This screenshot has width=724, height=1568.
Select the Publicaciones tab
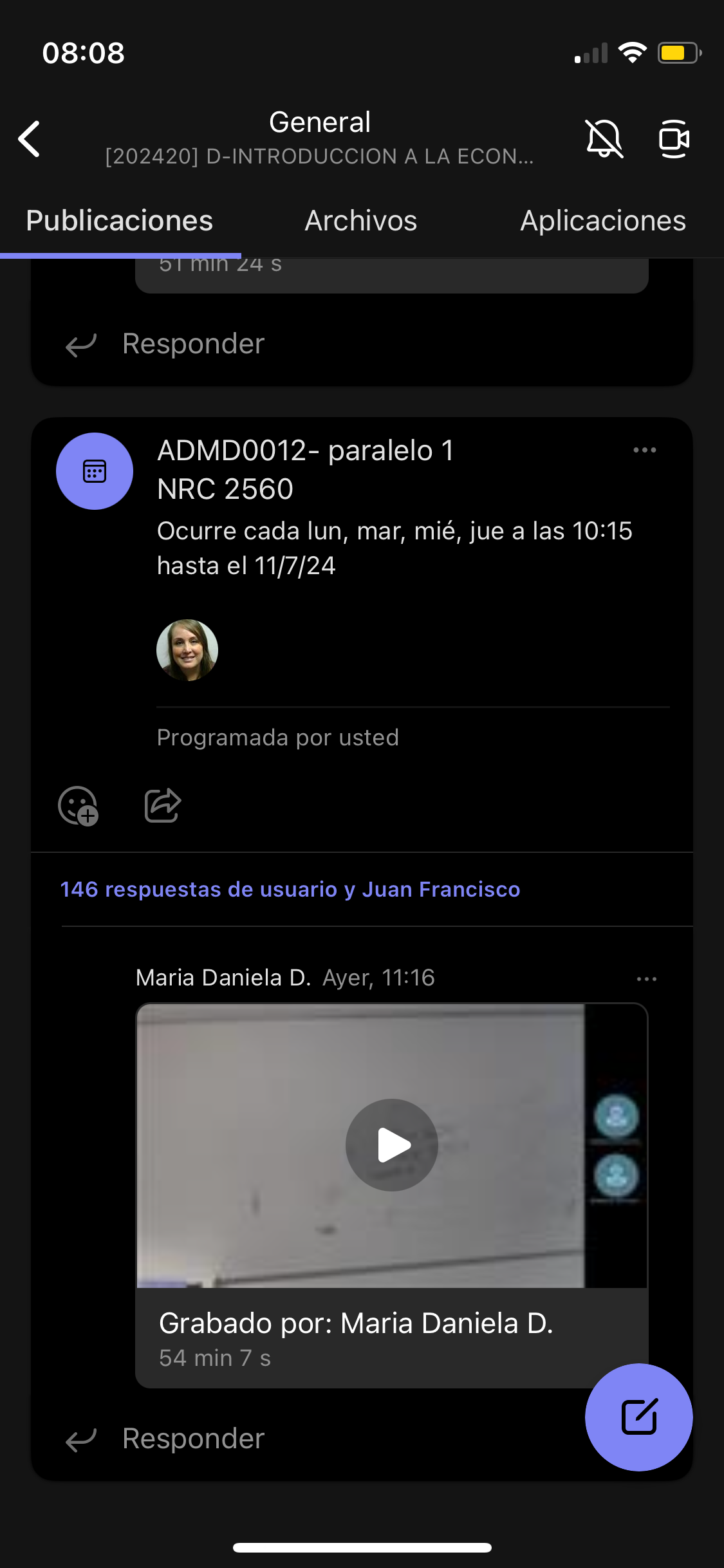(120, 221)
